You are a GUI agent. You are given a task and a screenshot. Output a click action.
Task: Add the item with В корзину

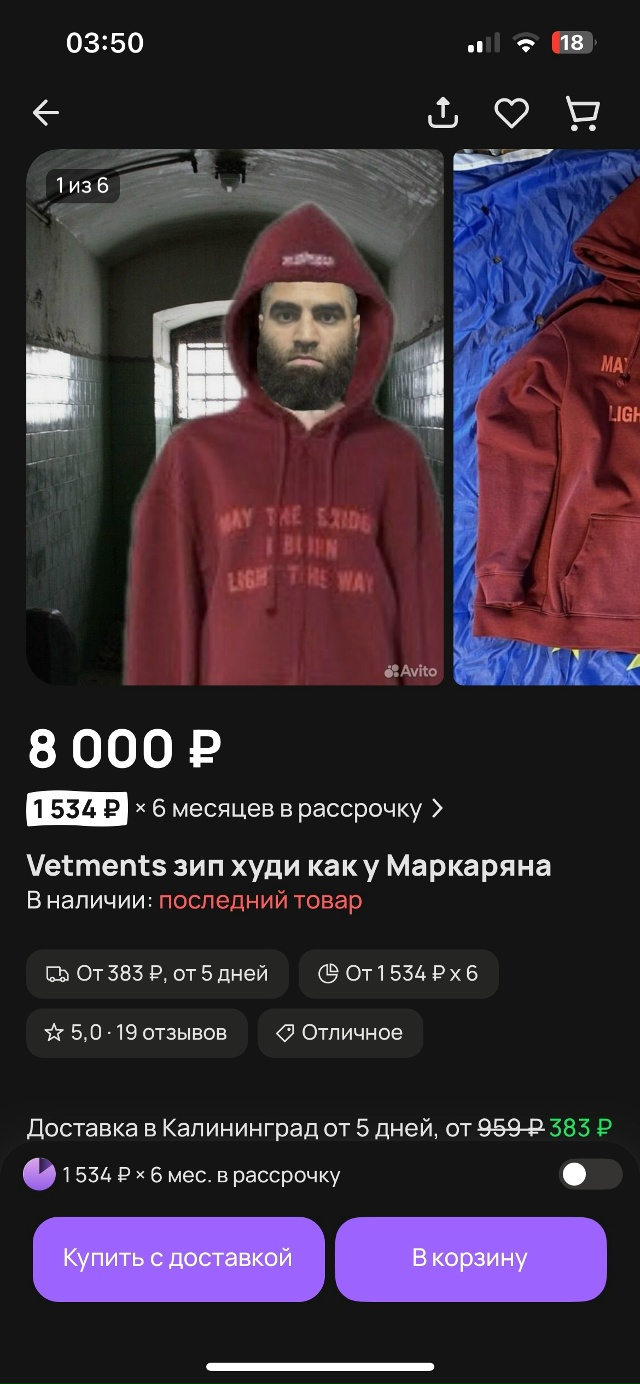470,1258
